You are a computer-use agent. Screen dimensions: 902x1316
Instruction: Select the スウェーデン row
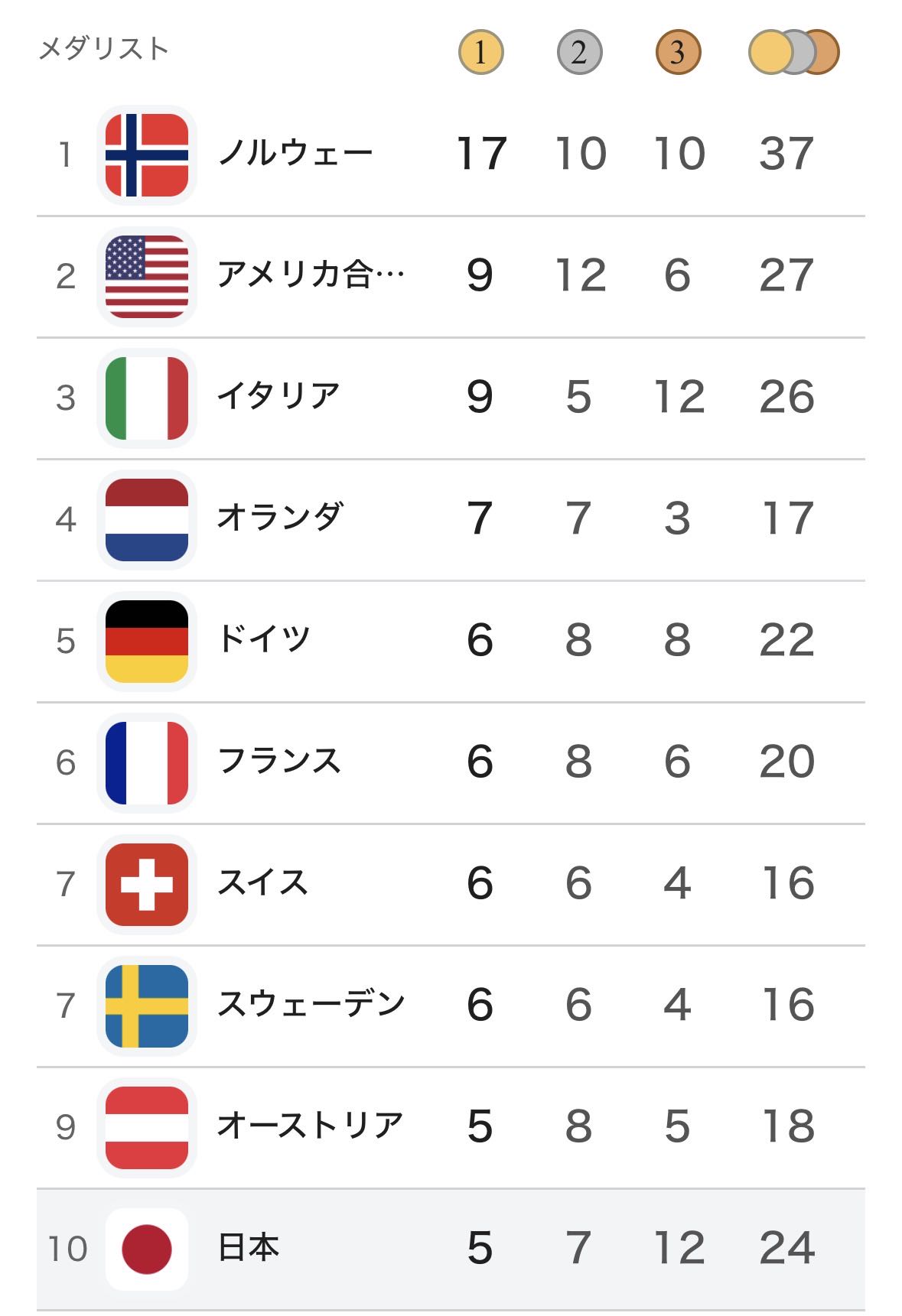[x=311, y=1005]
